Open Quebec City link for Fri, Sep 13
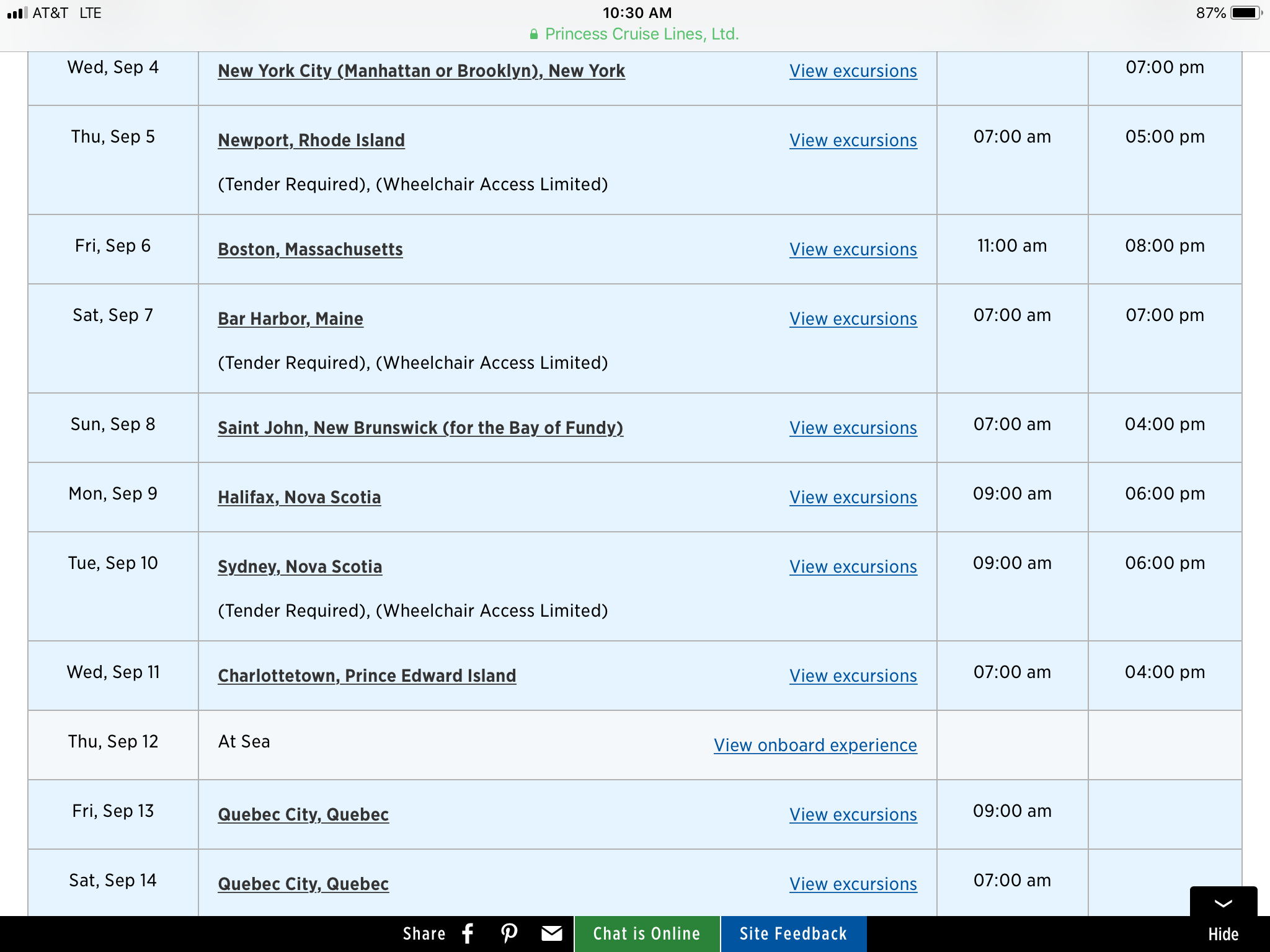The width and height of the screenshot is (1270, 952). pyautogui.click(x=303, y=815)
